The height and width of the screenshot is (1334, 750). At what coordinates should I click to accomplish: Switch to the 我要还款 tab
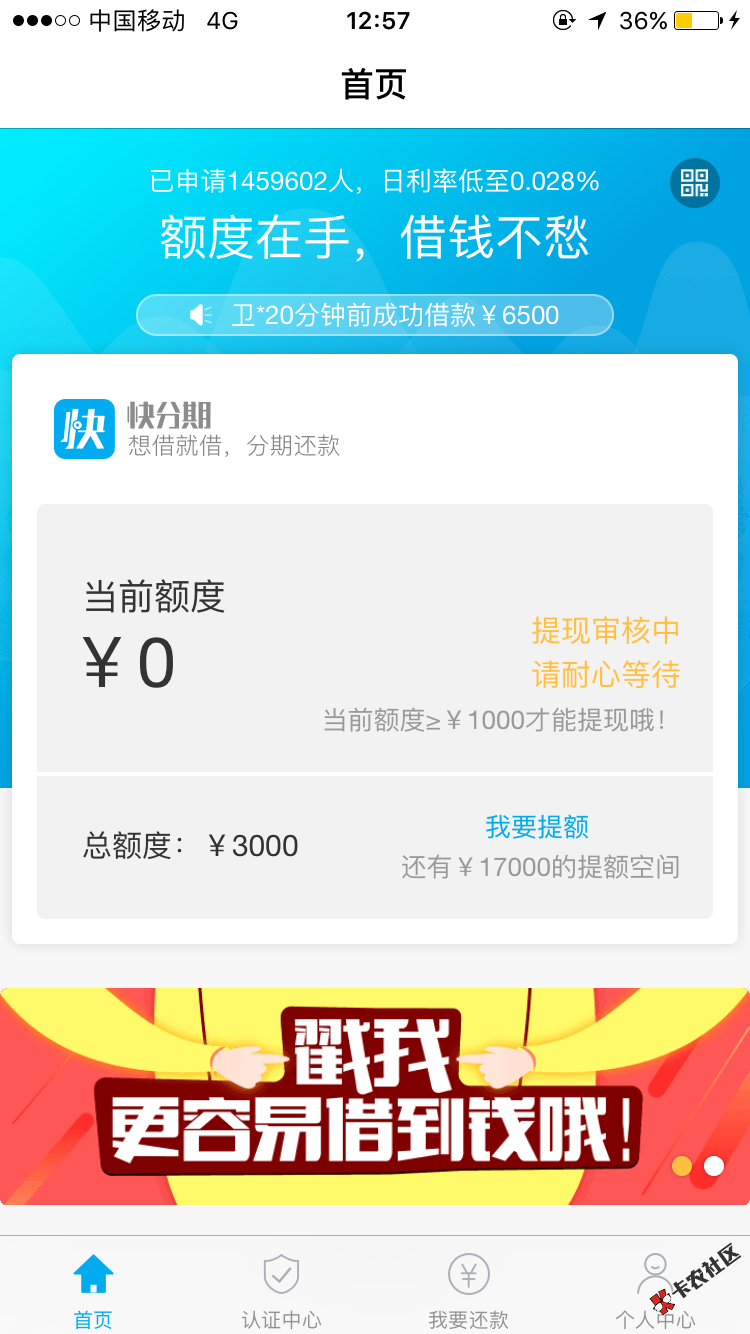pos(468,1290)
